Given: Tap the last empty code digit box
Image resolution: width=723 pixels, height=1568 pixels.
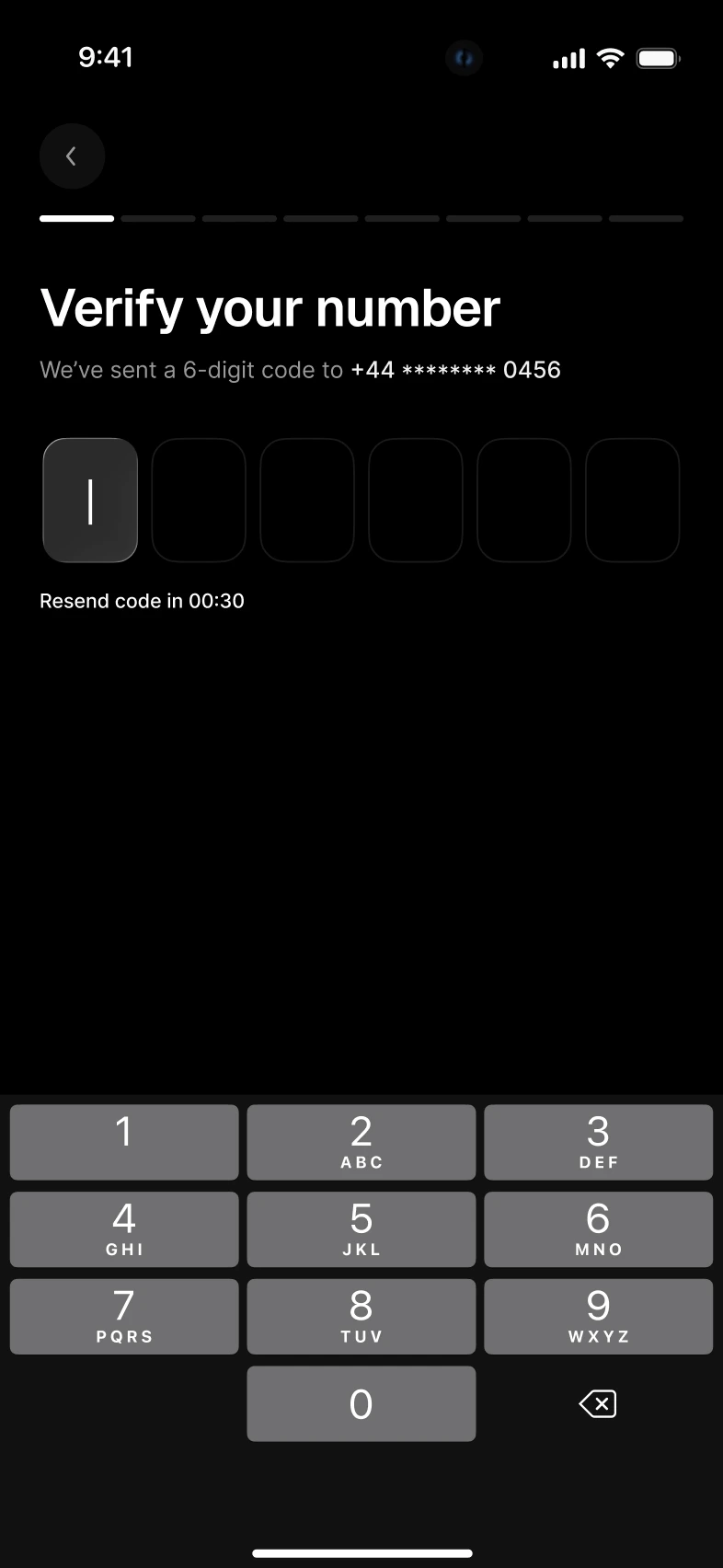Looking at the screenshot, I should tap(633, 500).
